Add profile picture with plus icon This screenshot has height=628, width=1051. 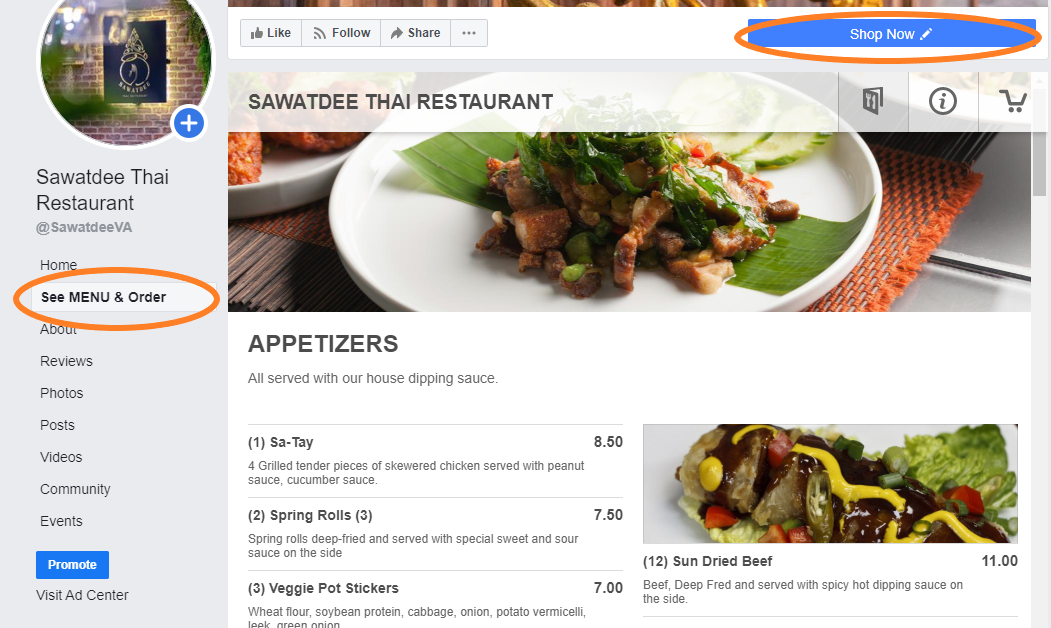tap(189, 124)
